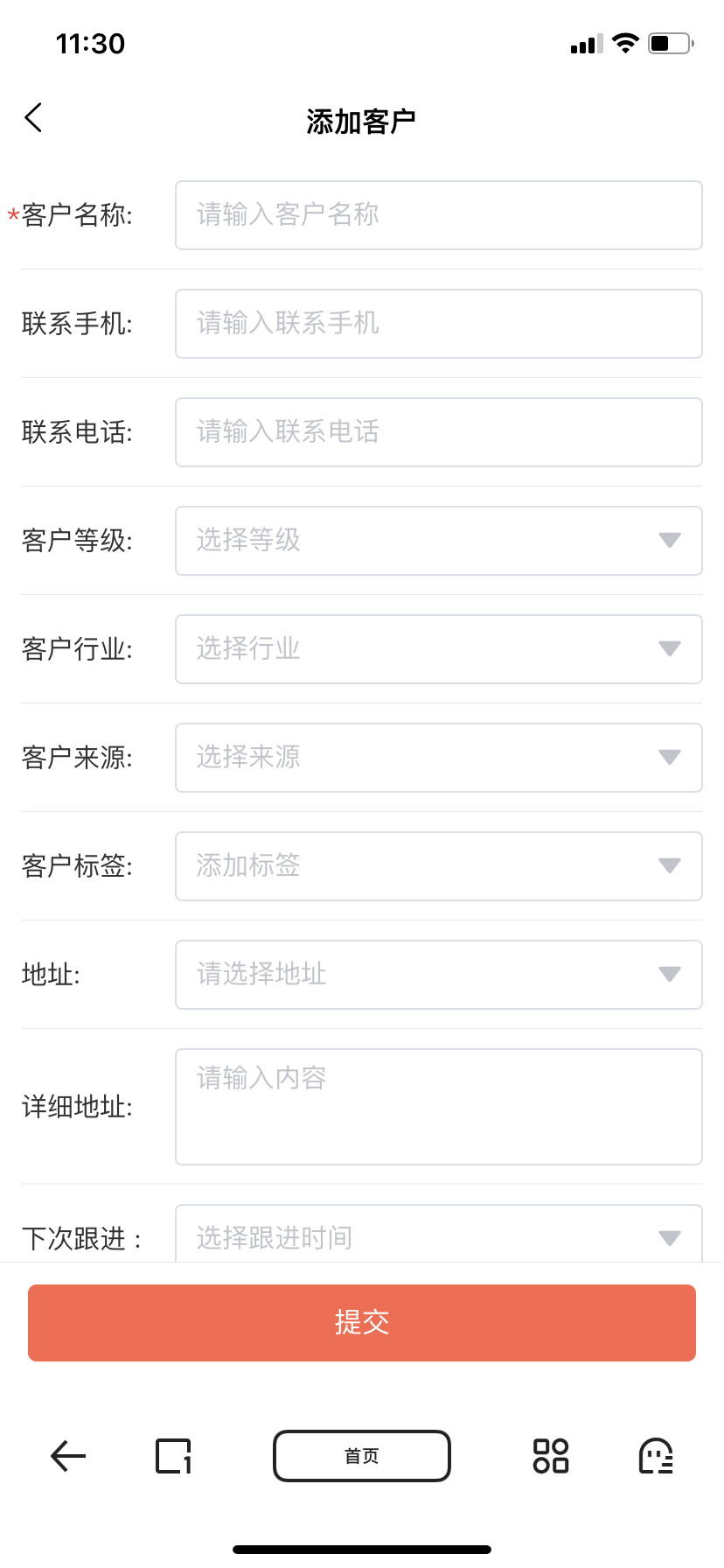This screenshot has height=1568, width=724.
Task: Go to 首页 from bottom bar
Action: pyautogui.click(x=362, y=1456)
